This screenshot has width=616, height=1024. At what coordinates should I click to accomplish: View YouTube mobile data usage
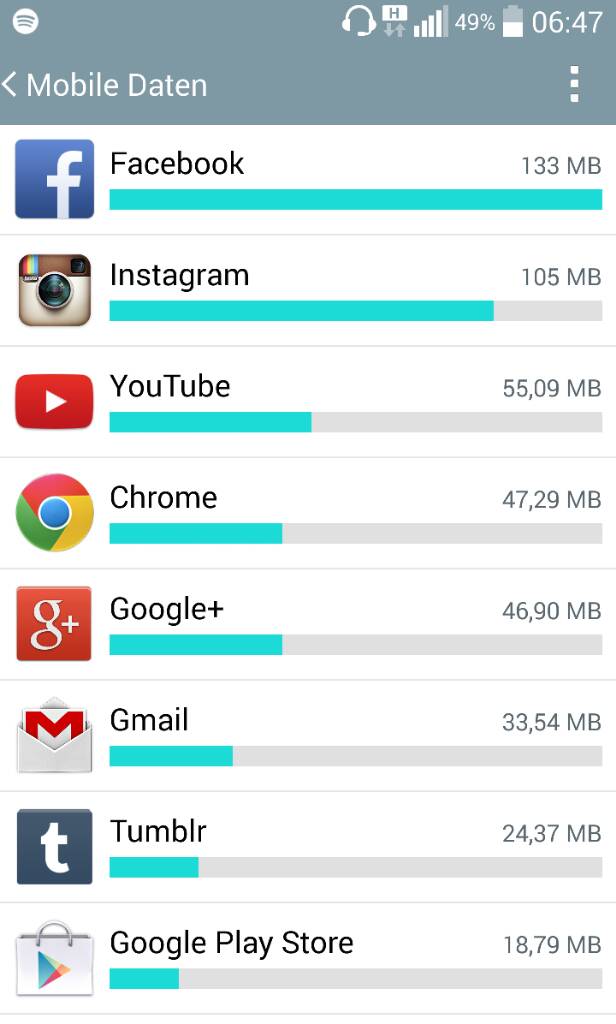coord(308,402)
